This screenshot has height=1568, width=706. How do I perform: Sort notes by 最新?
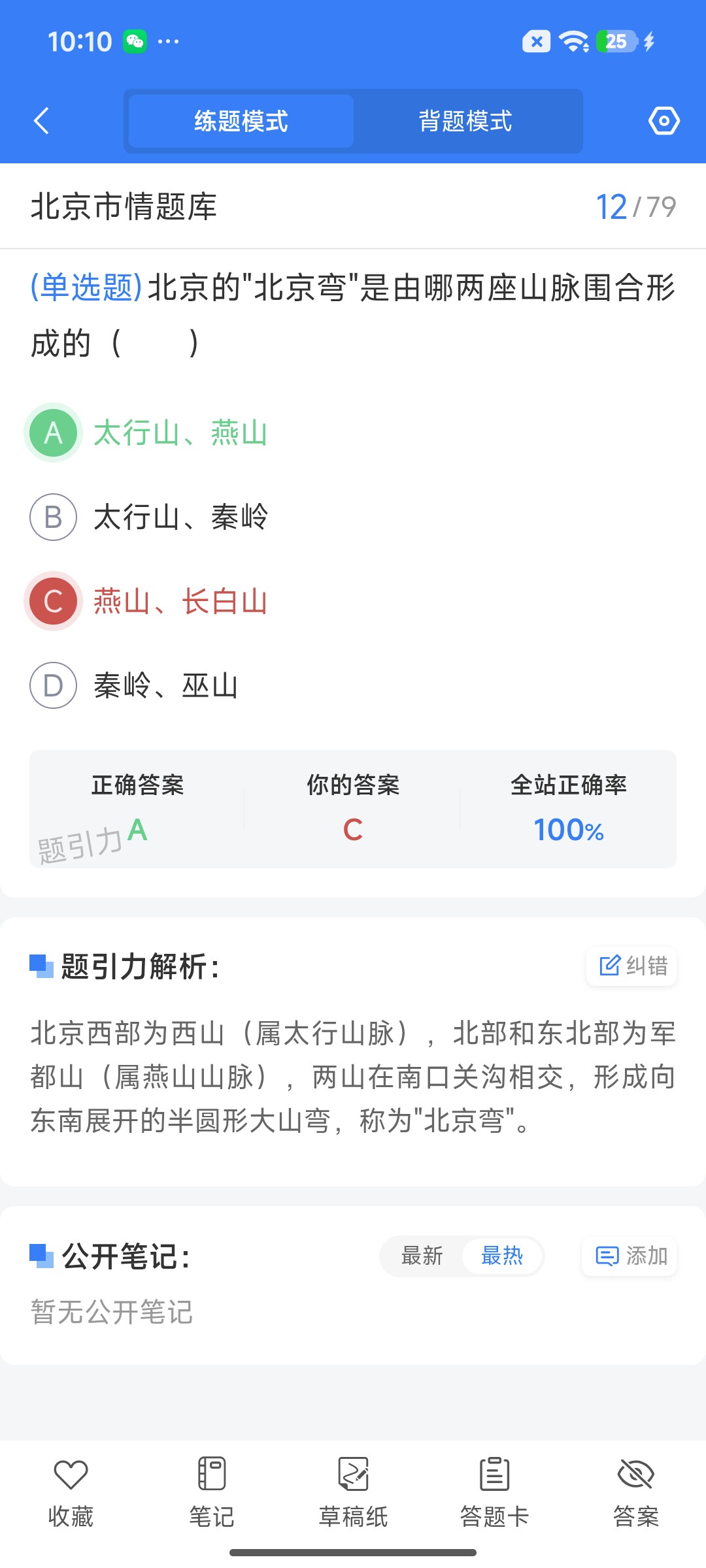click(422, 1256)
